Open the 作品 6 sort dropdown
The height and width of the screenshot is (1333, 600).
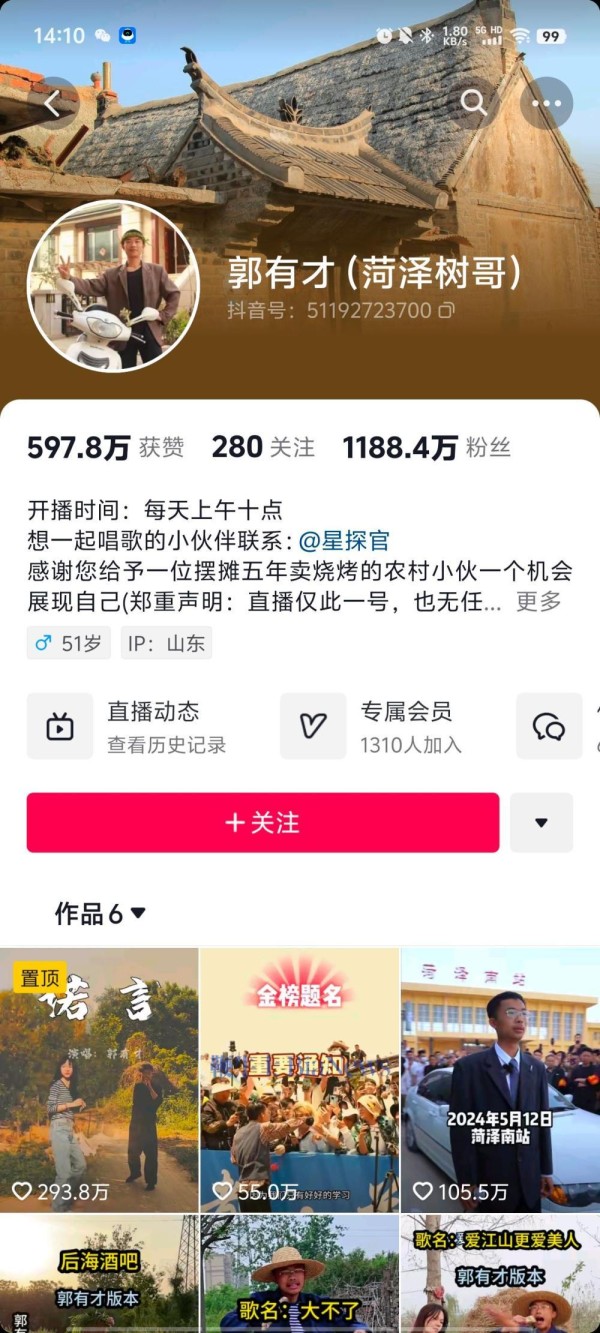[101, 913]
